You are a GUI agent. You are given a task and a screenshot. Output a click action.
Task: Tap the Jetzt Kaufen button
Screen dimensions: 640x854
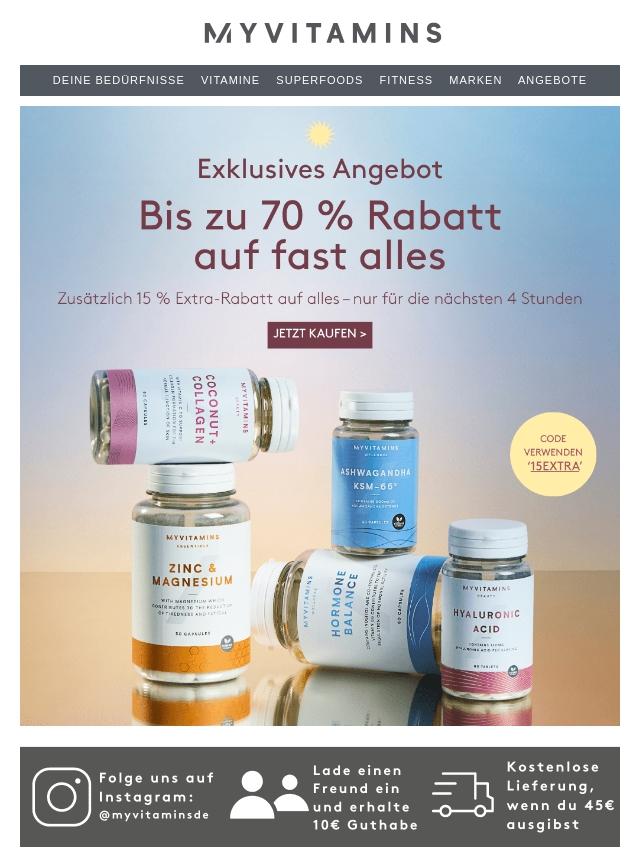[320, 334]
